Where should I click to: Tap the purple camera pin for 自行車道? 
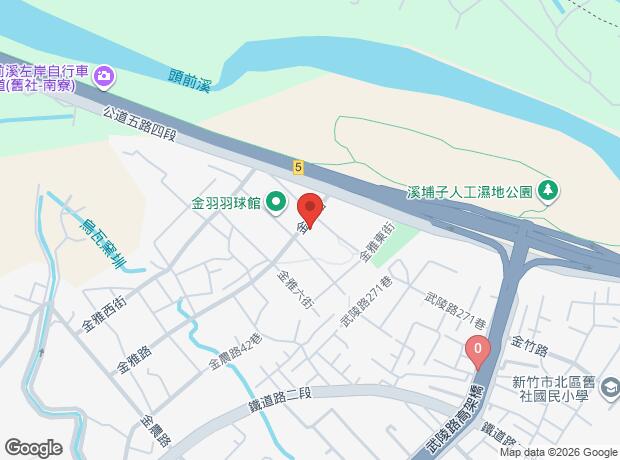click(x=104, y=76)
